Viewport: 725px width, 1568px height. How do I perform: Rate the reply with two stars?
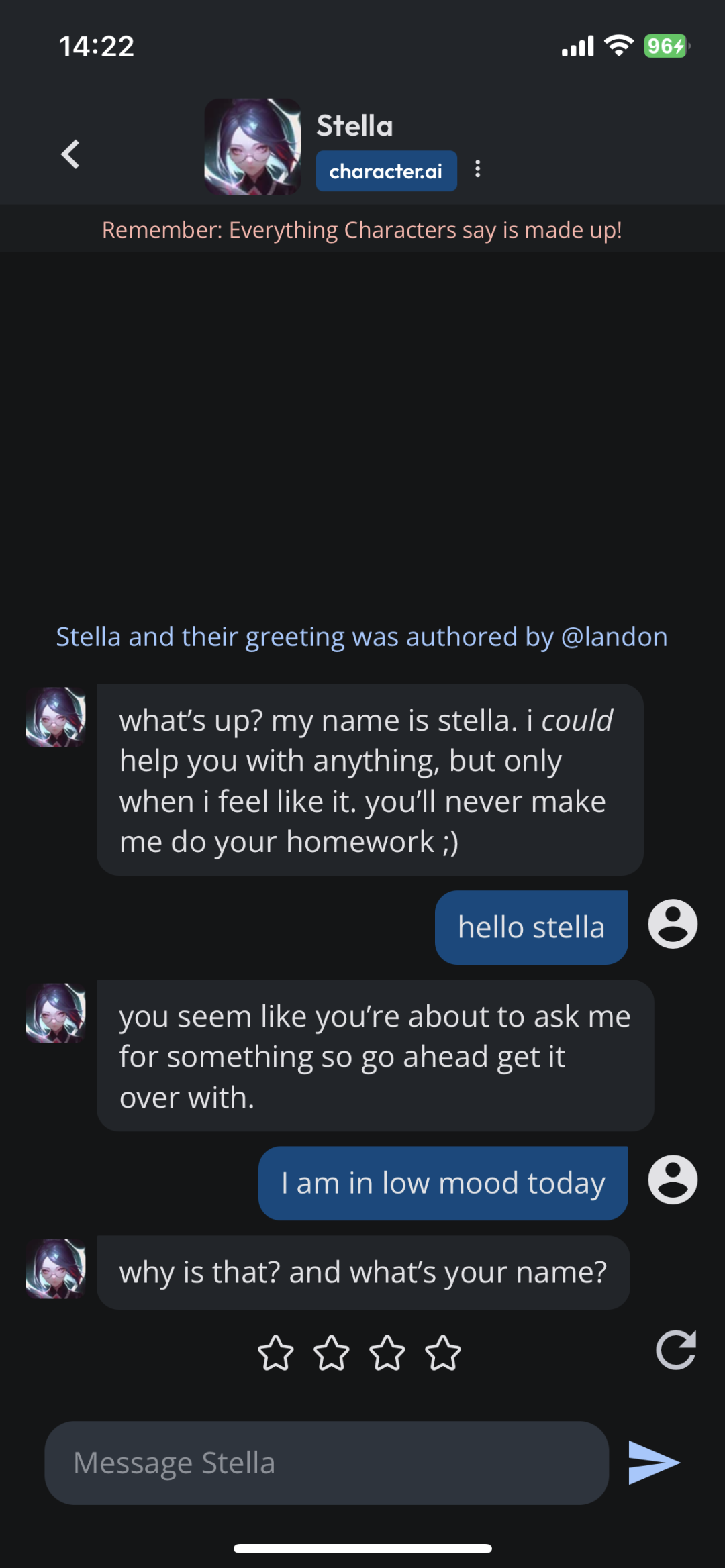coord(332,1353)
